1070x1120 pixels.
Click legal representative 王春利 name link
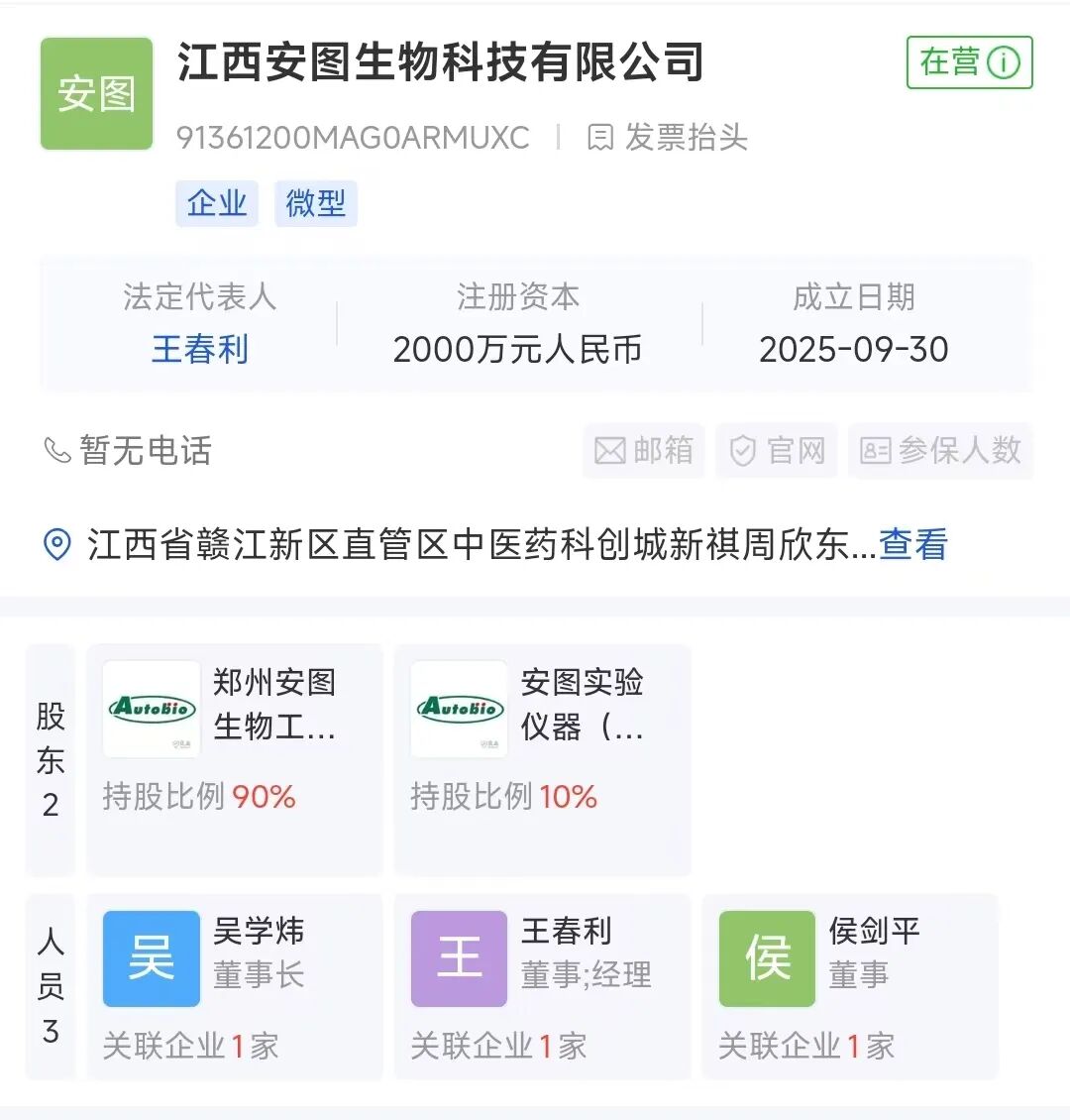tap(199, 349)
